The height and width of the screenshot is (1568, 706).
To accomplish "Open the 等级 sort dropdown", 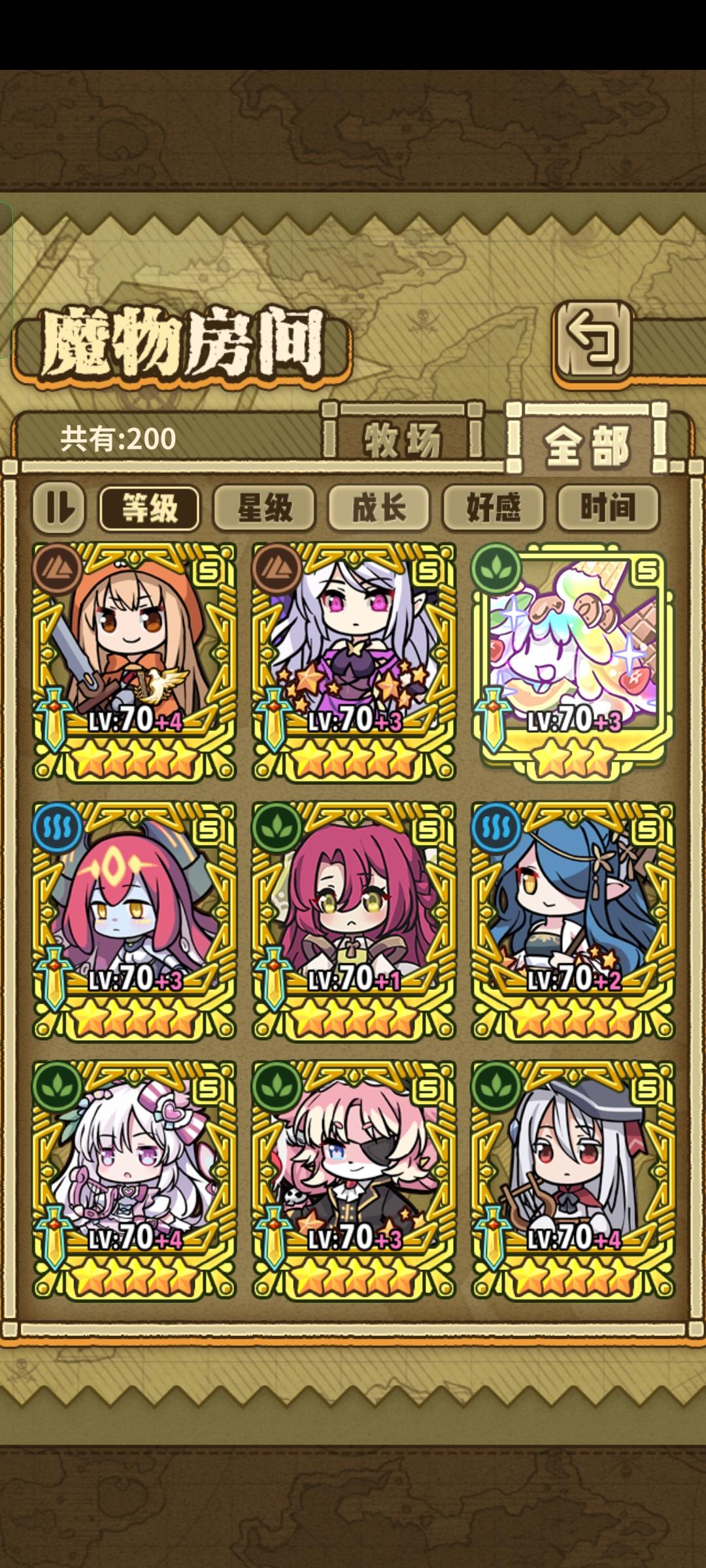I will point(149,507).
